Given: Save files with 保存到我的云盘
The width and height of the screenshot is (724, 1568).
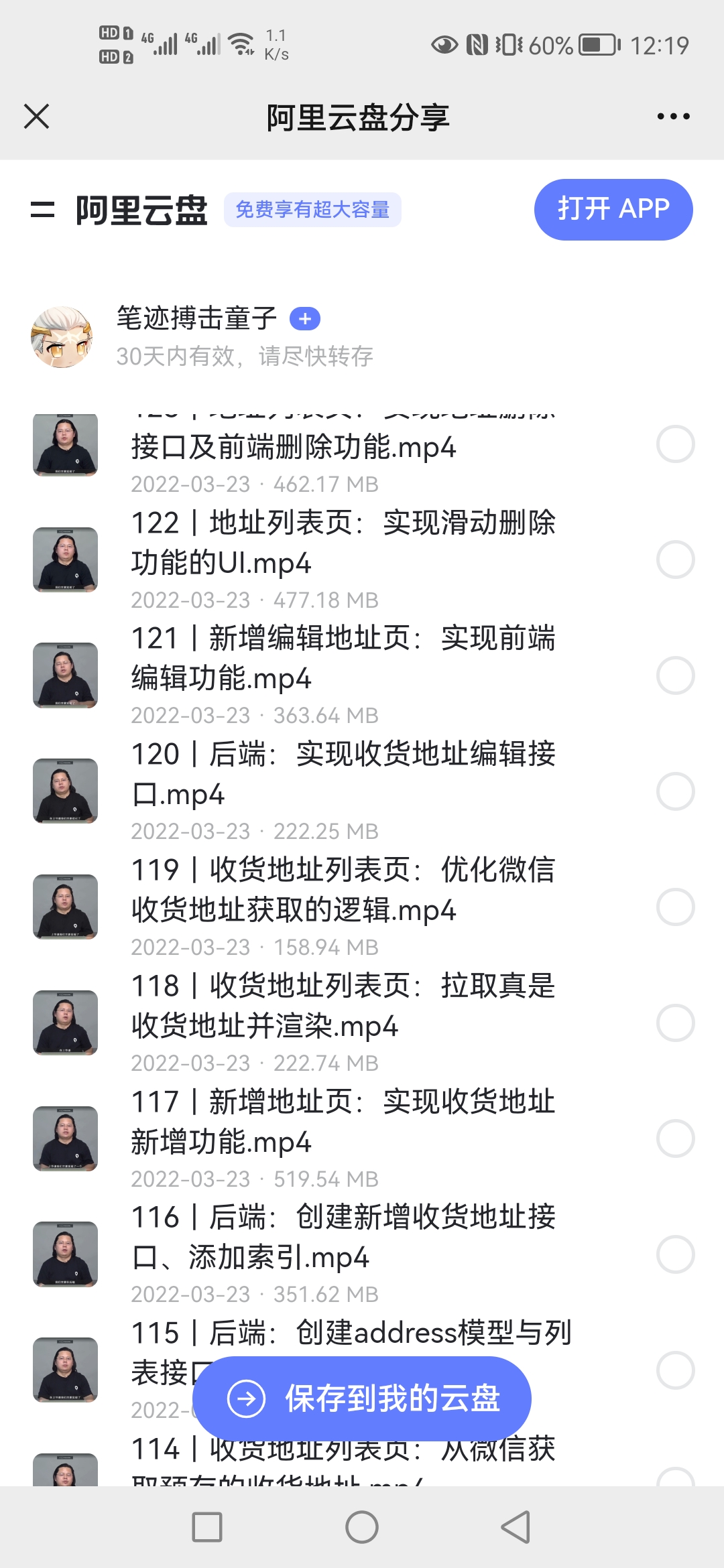Looking at the screenshot, I should [x=362, y=1398].
